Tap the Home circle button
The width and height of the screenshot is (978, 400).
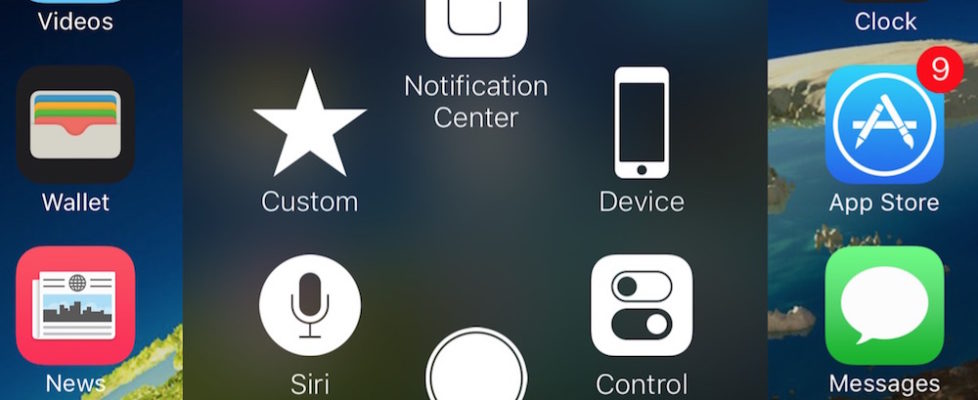(476, 370)
